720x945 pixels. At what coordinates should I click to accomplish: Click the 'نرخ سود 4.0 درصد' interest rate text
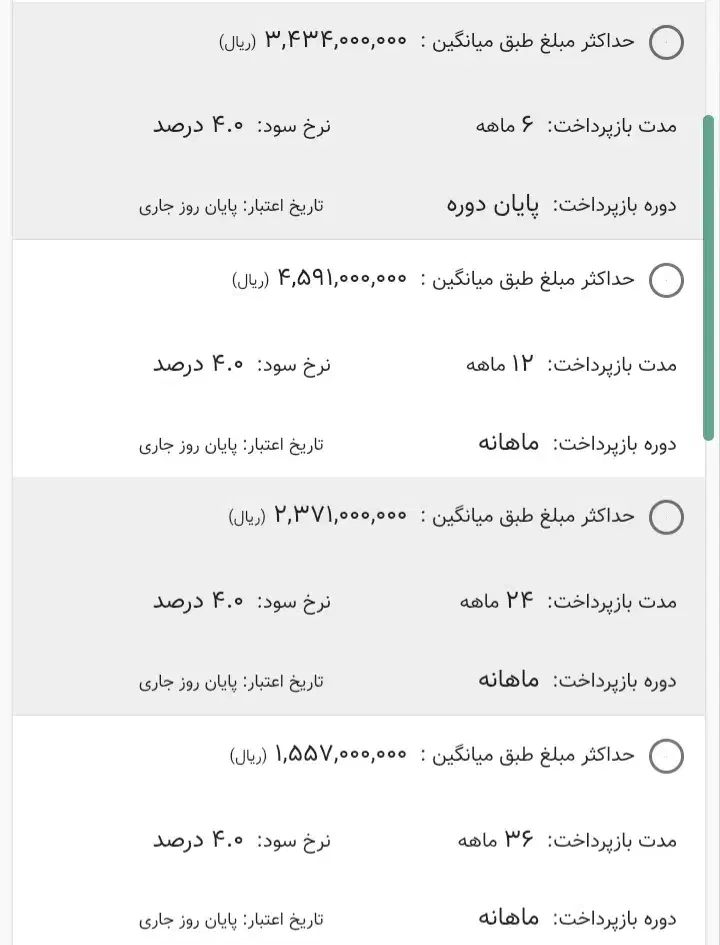click(241, 125)
